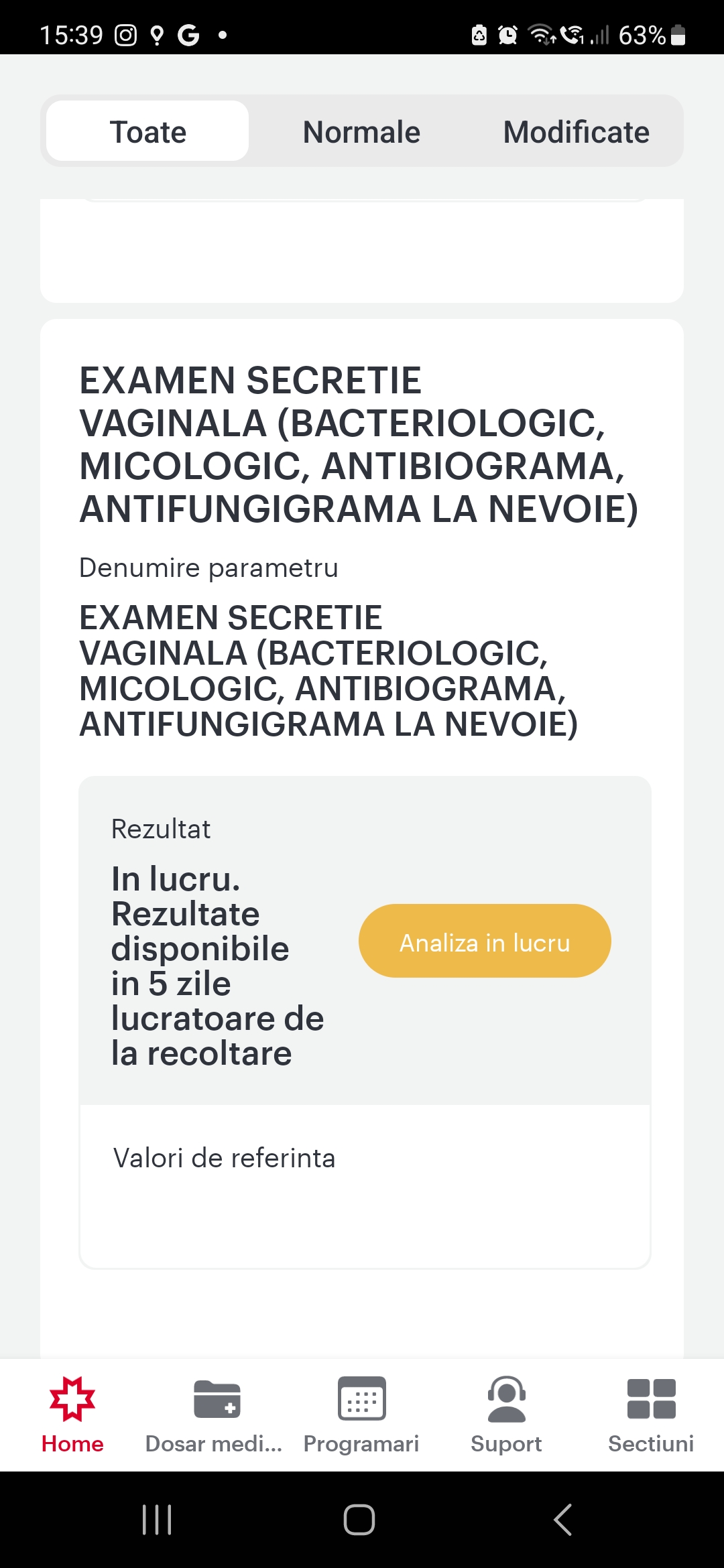Open the Suport section
Viewport: 724px width, 1568px height.
pos(506,1415)
